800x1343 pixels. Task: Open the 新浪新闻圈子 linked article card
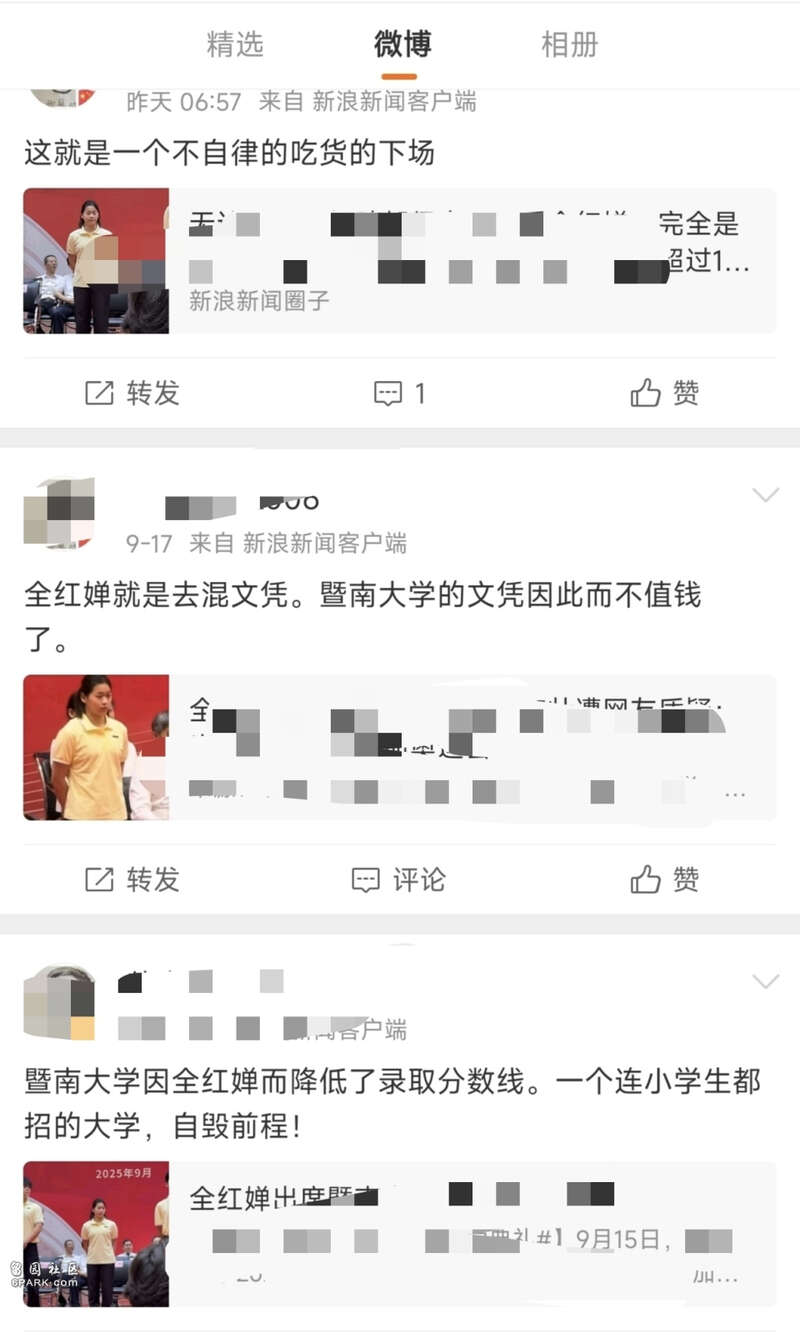pos(400,260)
